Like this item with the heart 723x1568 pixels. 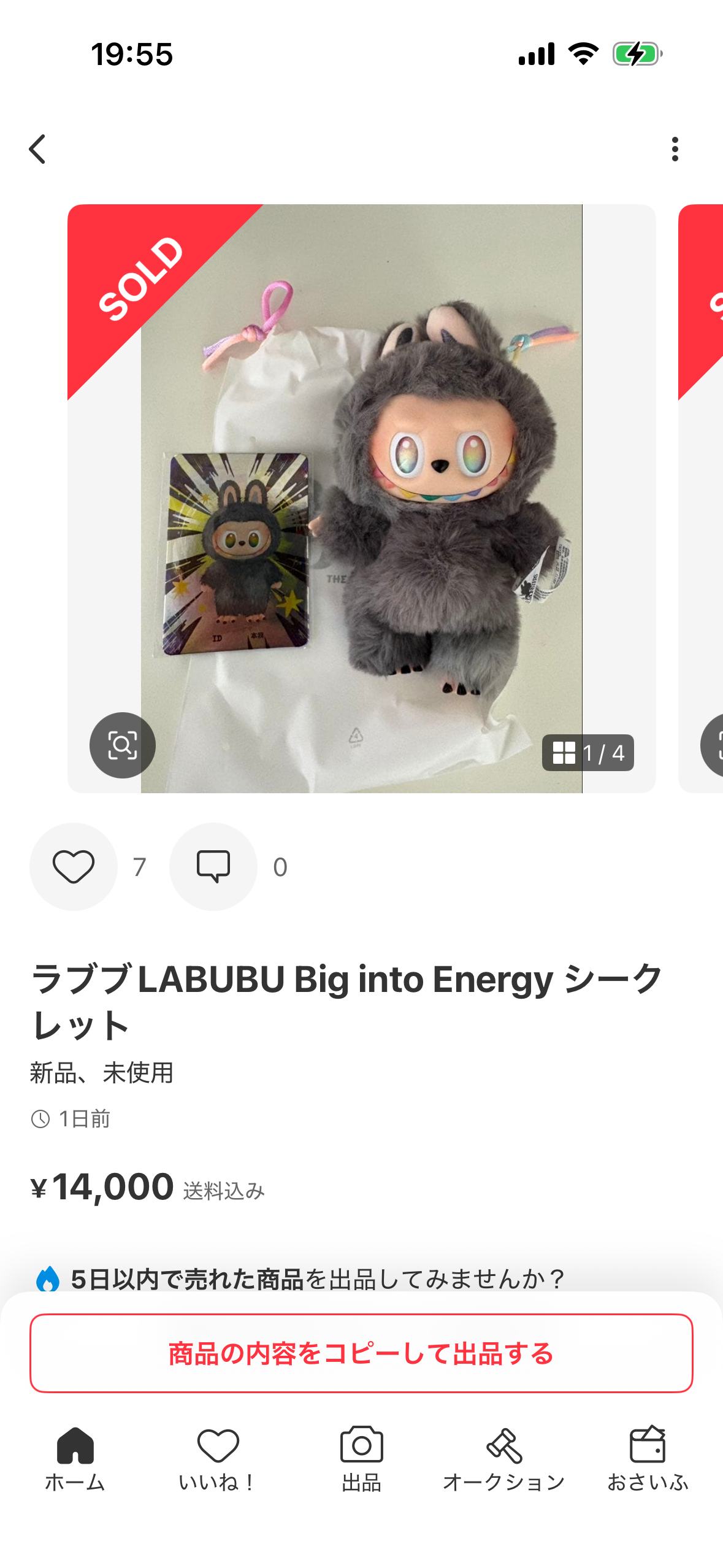pyautogui.click(x=74, y=866)
